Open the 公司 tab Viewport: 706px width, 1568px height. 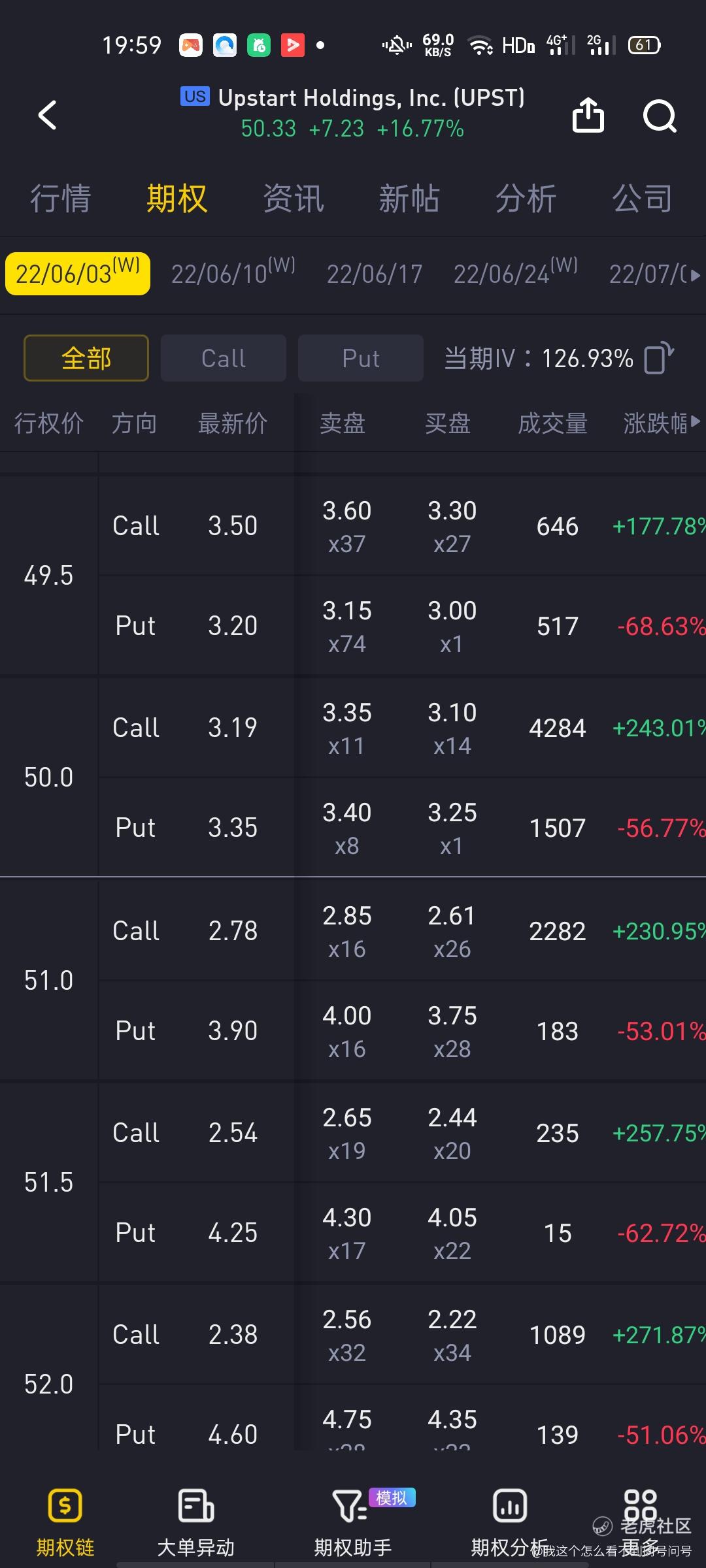click(x=643, y=199)
